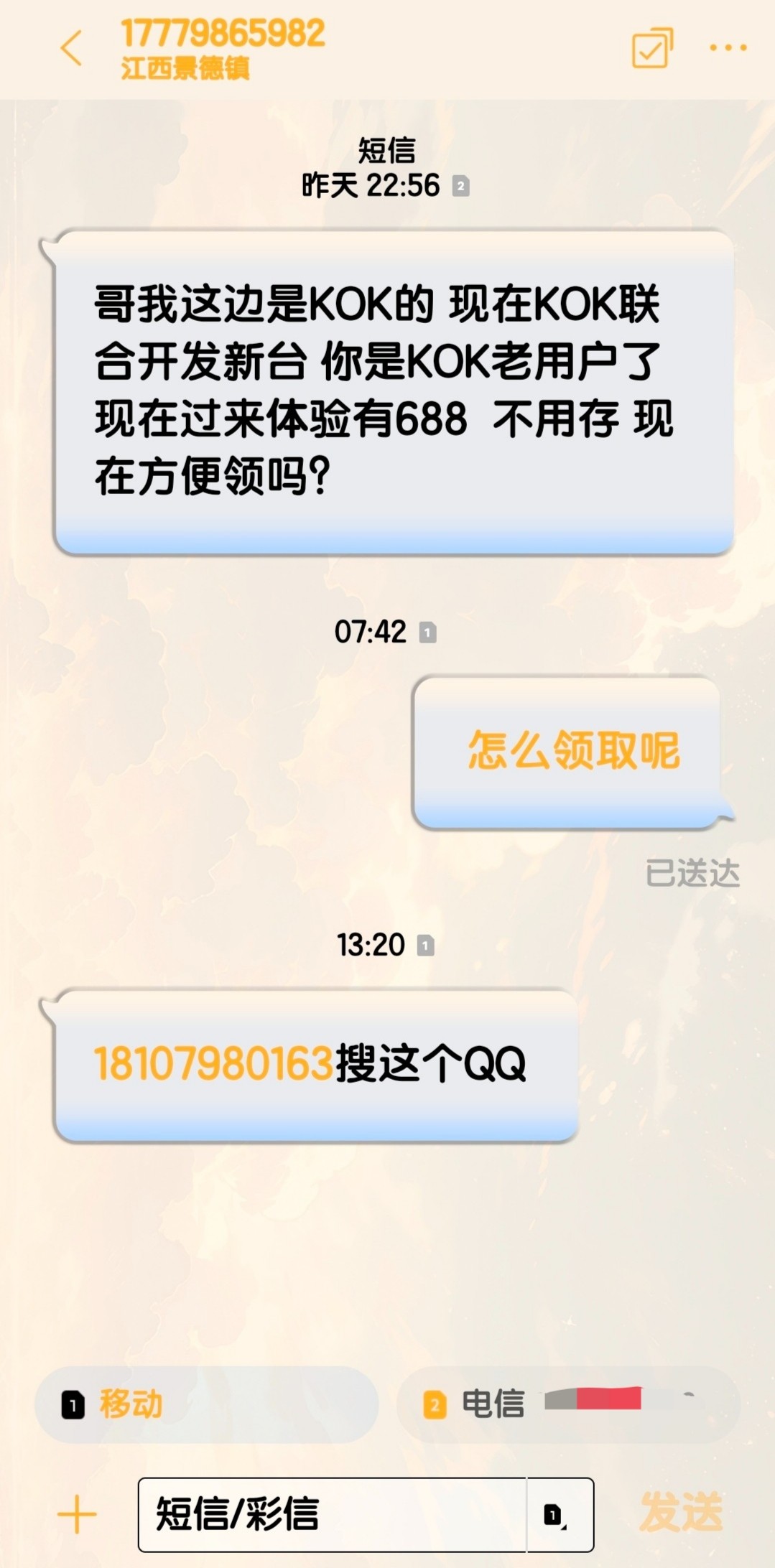Tap the multi-select checkbox icon
The height and width of the screenshot is (1568, 775).
[651, 48]
